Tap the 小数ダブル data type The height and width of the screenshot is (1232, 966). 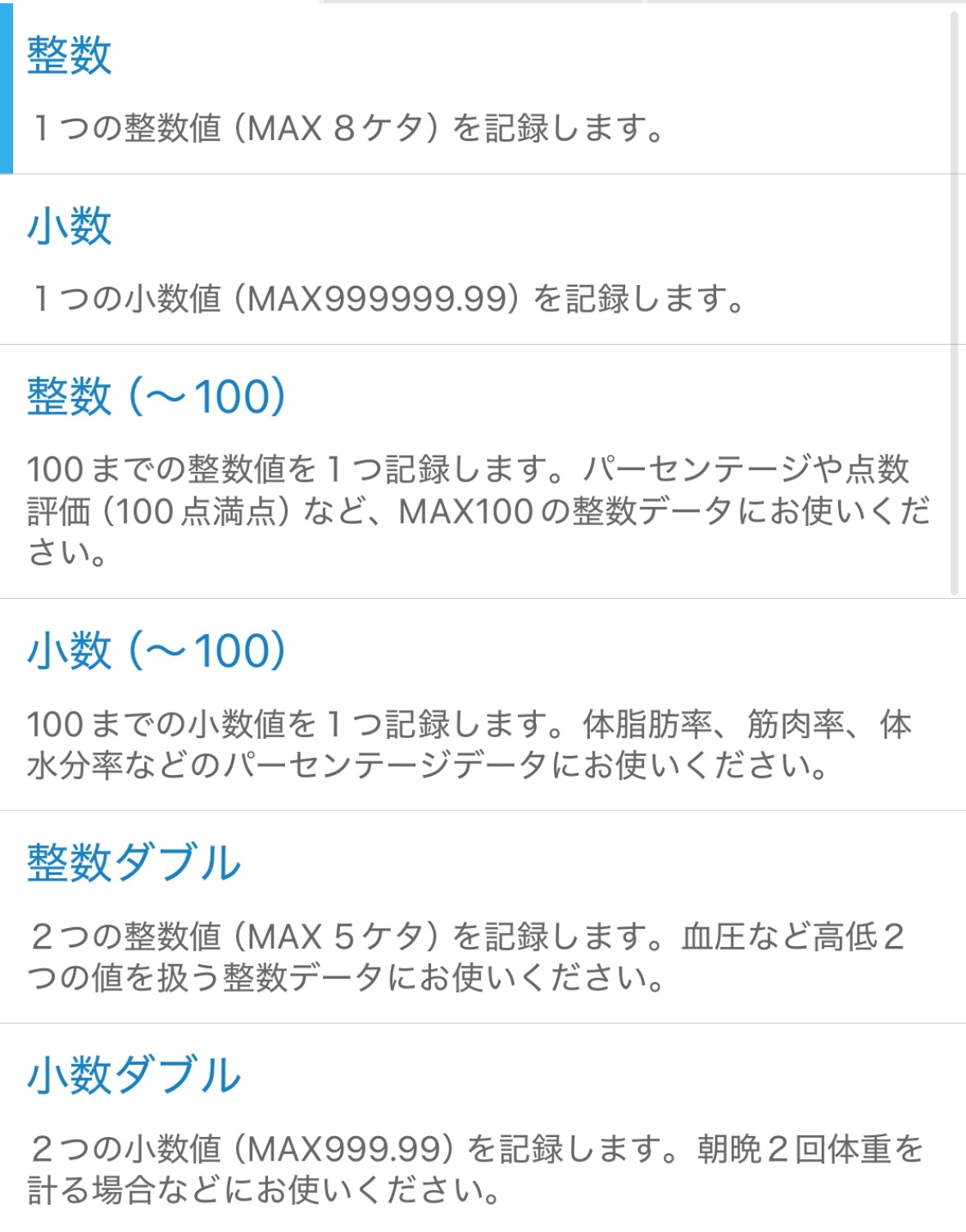134,1075
